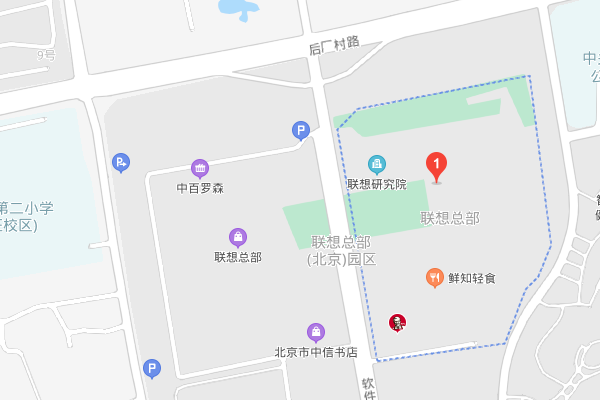Tap the parking icon near 后厂村路
This screenshot has width=600, height=400.
click(x=299, y=129)
